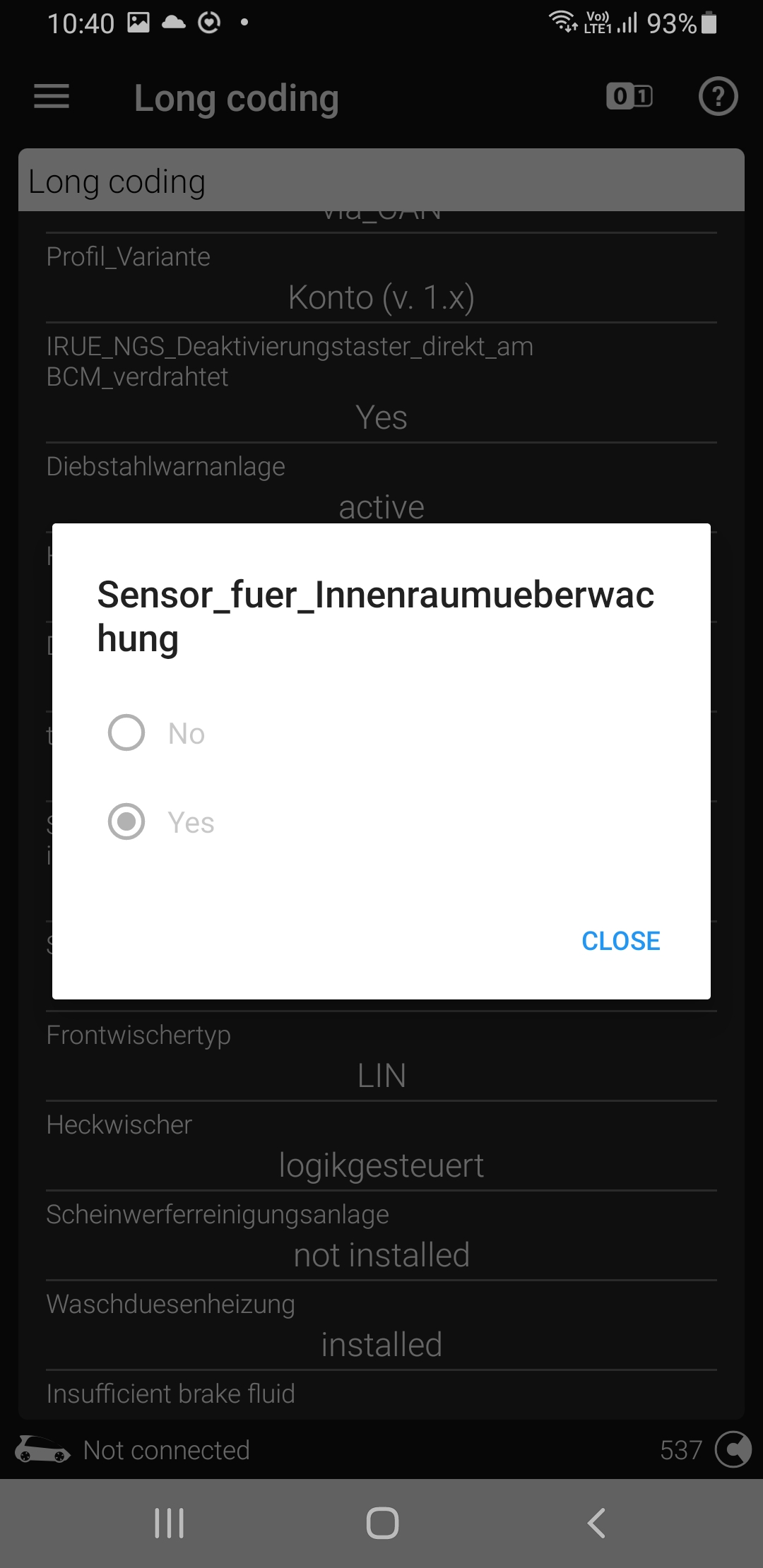Viewport: 763px width, 1568px height.
Task: Open the Diebstahlwarnanlage setting
Action: tap(381, 487)
